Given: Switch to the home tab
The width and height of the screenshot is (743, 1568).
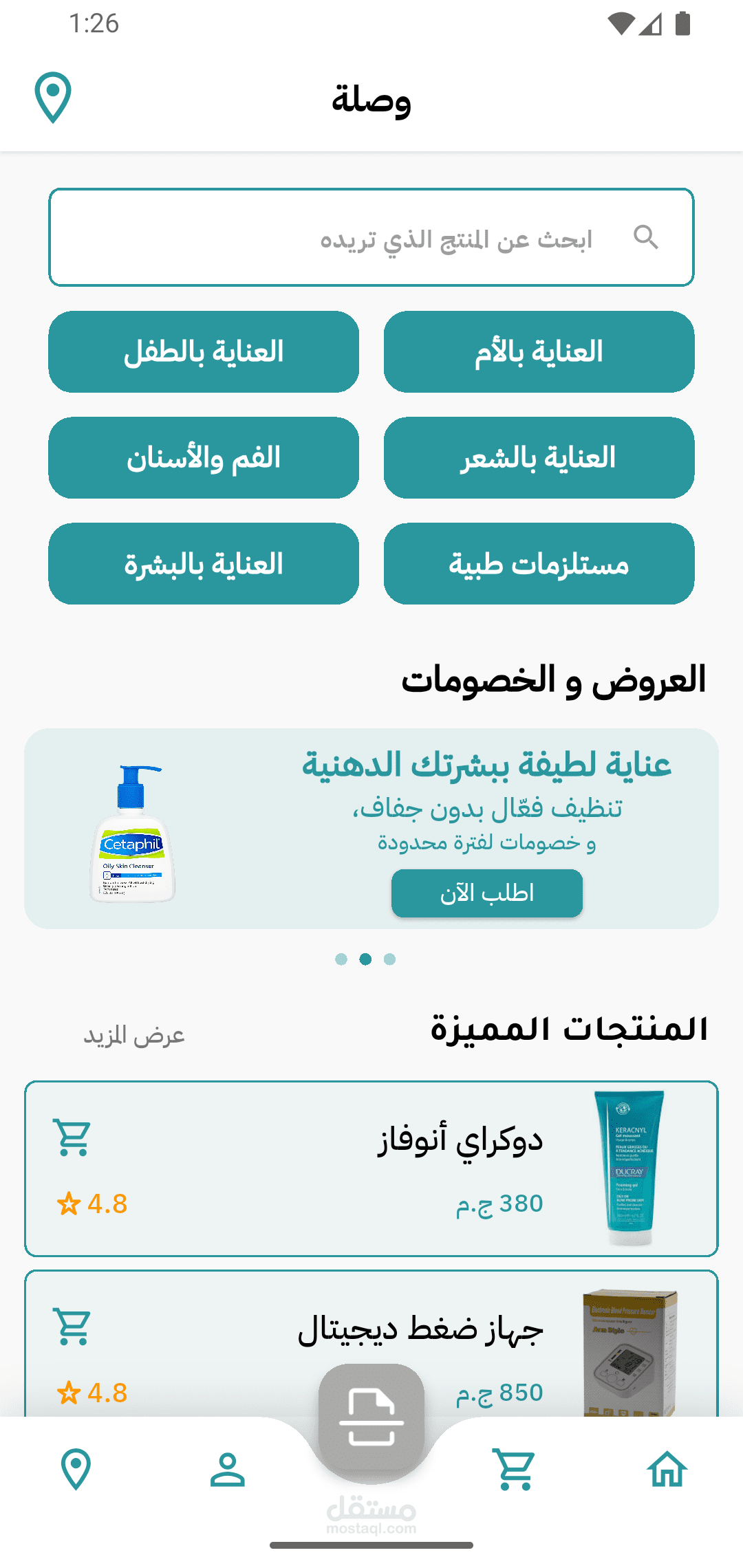Looking at the screenshot, I should pos(667,1470).
